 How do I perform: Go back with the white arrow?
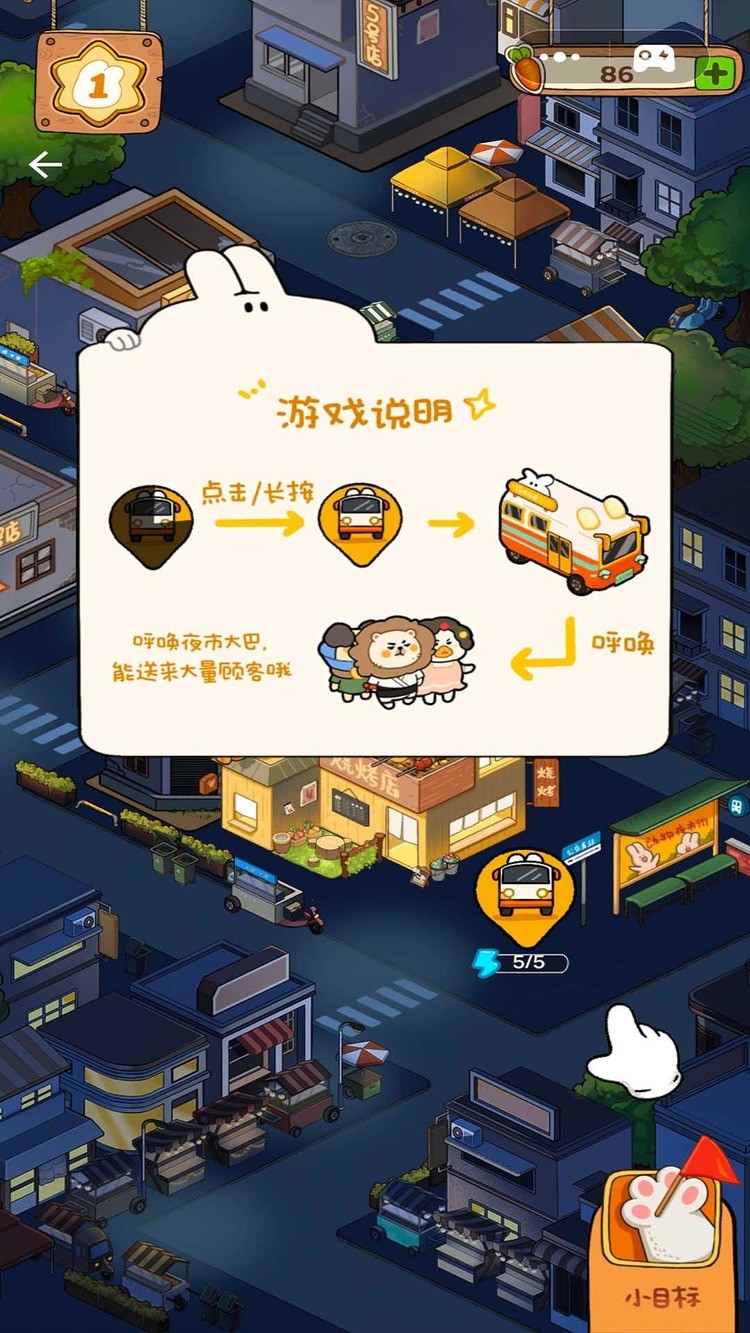click(x=45, y=165)
